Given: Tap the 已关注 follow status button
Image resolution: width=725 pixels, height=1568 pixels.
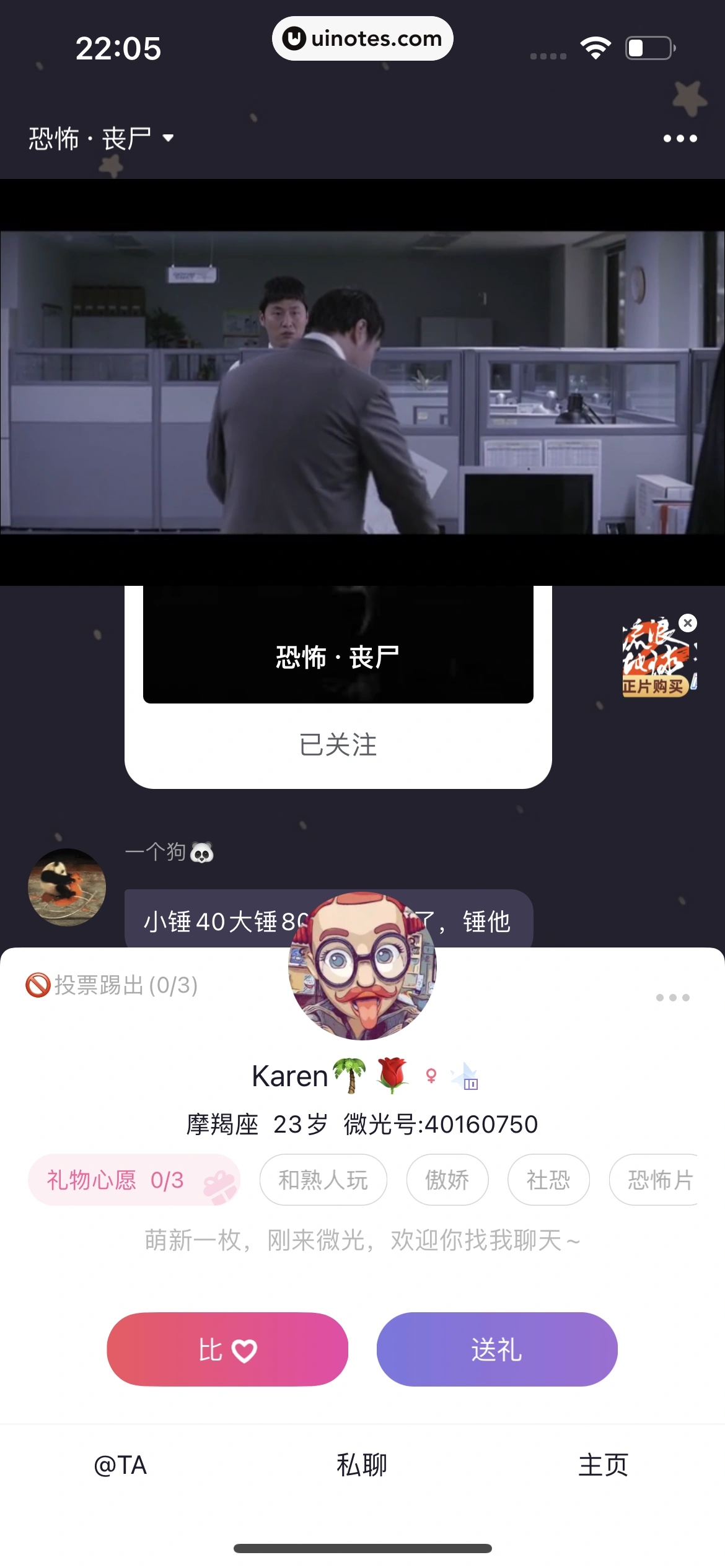Looking at the screenshot, I should (x=338, y=744).
